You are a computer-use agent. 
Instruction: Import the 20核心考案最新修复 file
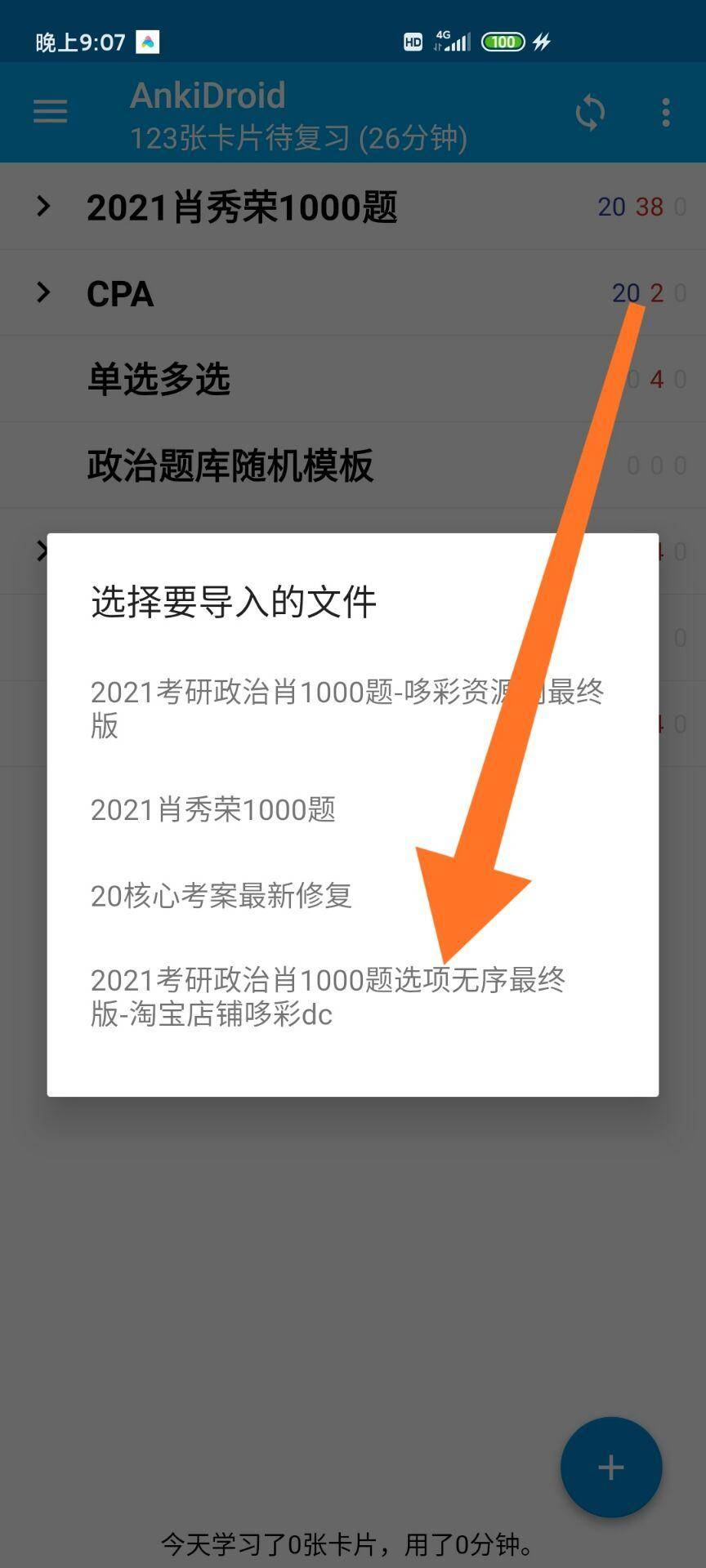point(221,895)
